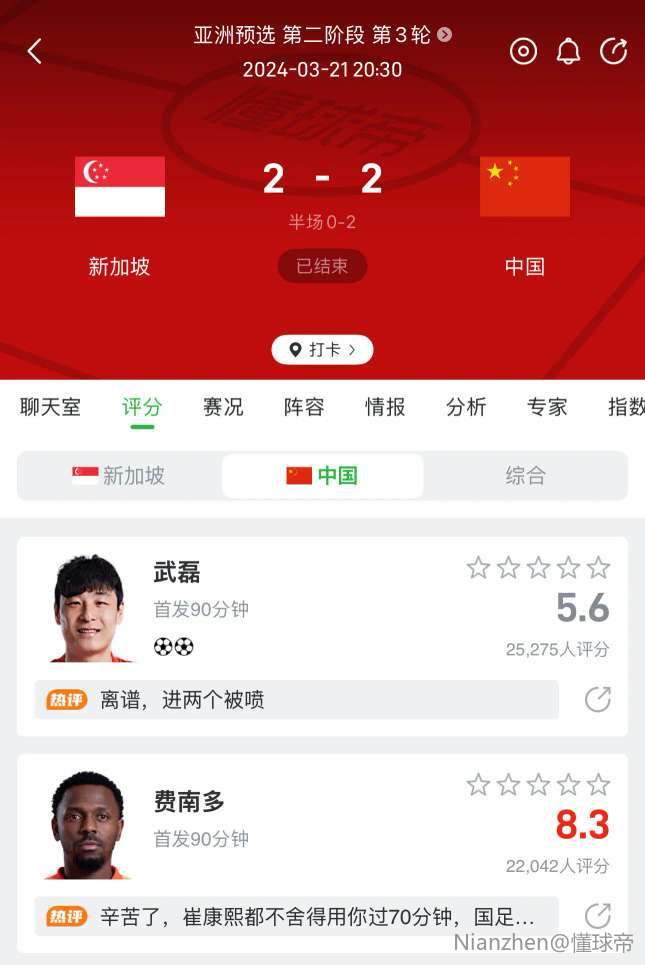Rate 武磊 with the star row
This screenshot has height=965, width=645.
(538, 568)
